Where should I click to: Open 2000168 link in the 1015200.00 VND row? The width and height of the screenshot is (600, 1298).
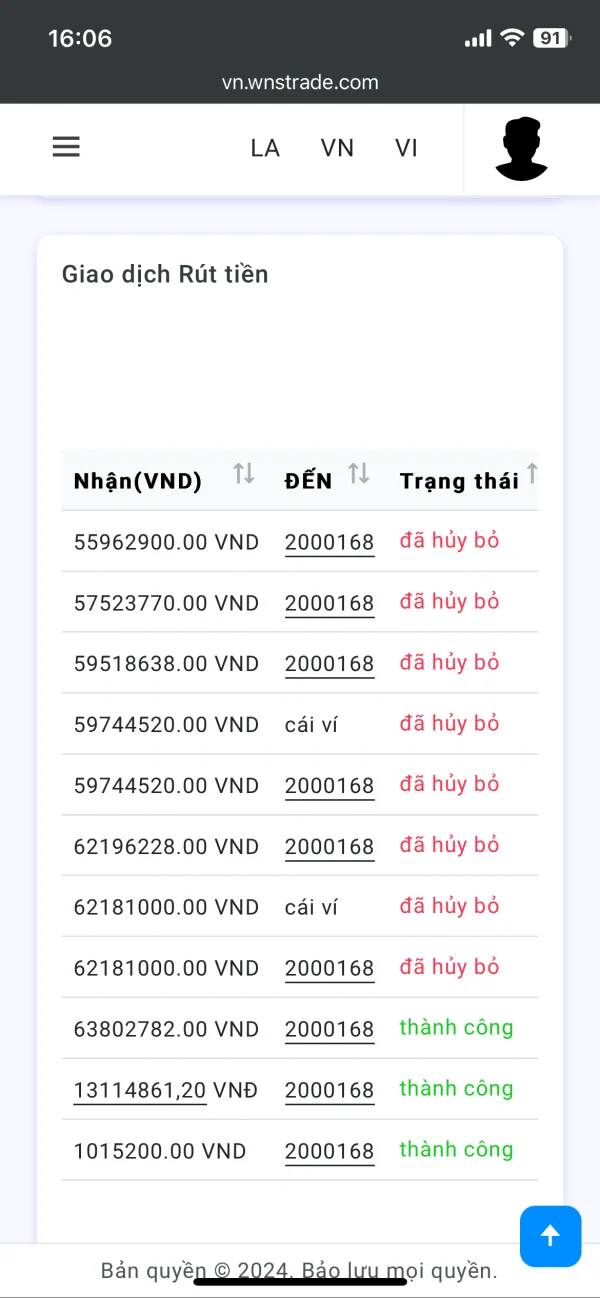pos(329,1151)
